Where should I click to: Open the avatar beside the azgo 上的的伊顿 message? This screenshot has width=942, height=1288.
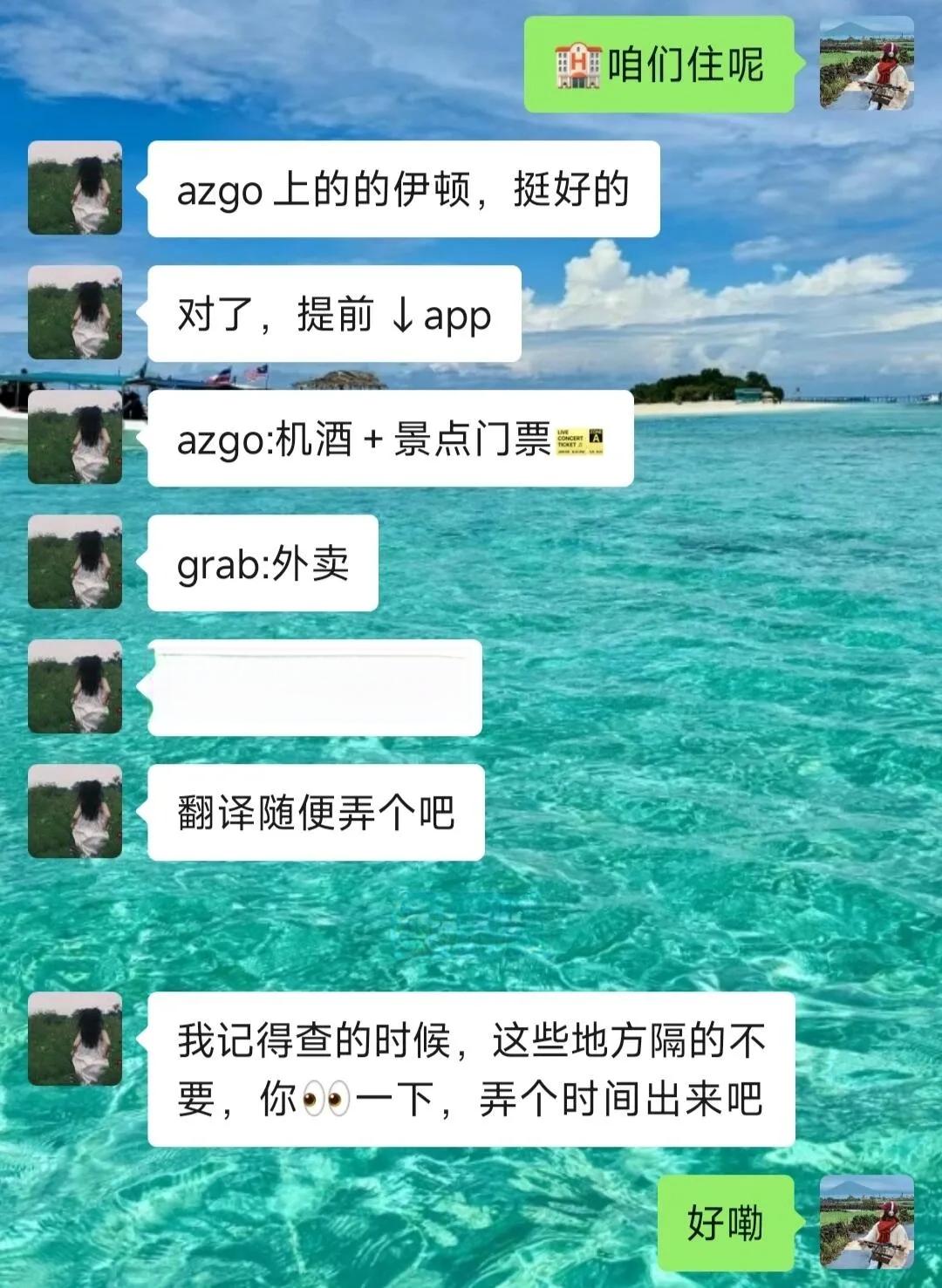pyautogui.click(x=75, y=187)
